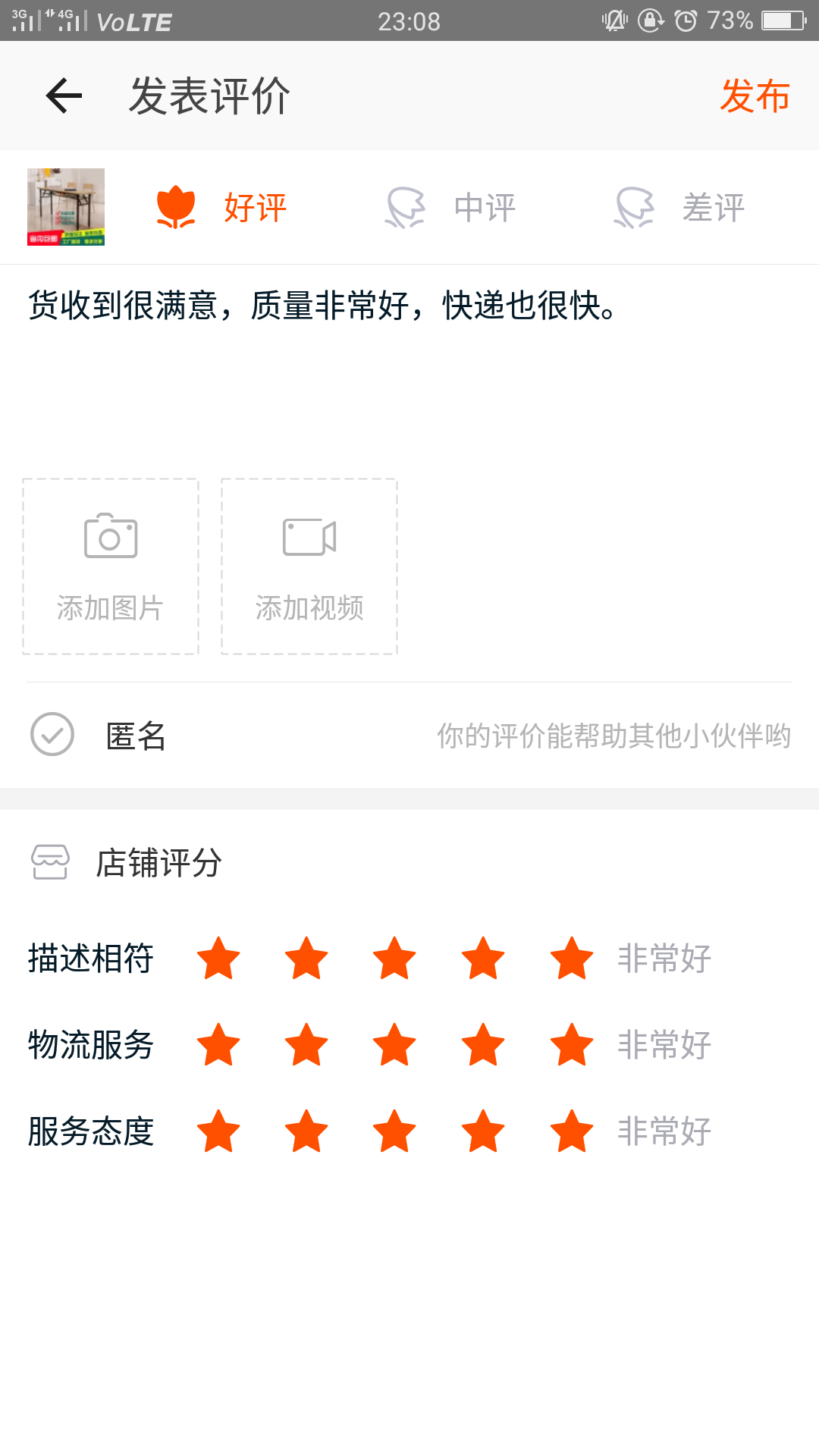
Task: Edit the review text field
Action: (x=409, y=364)
